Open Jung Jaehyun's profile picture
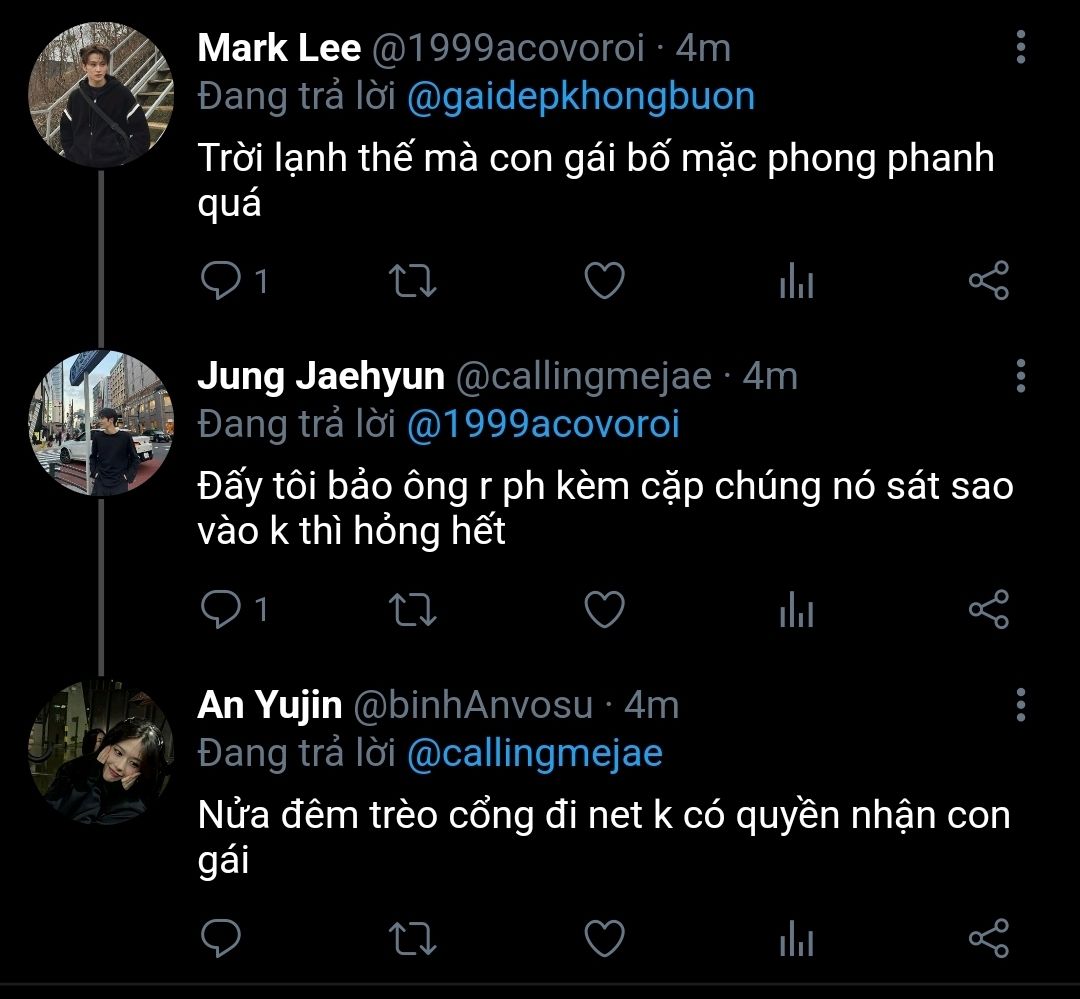This screenshot has height=999, width=1080. click(x=100, y=423)
